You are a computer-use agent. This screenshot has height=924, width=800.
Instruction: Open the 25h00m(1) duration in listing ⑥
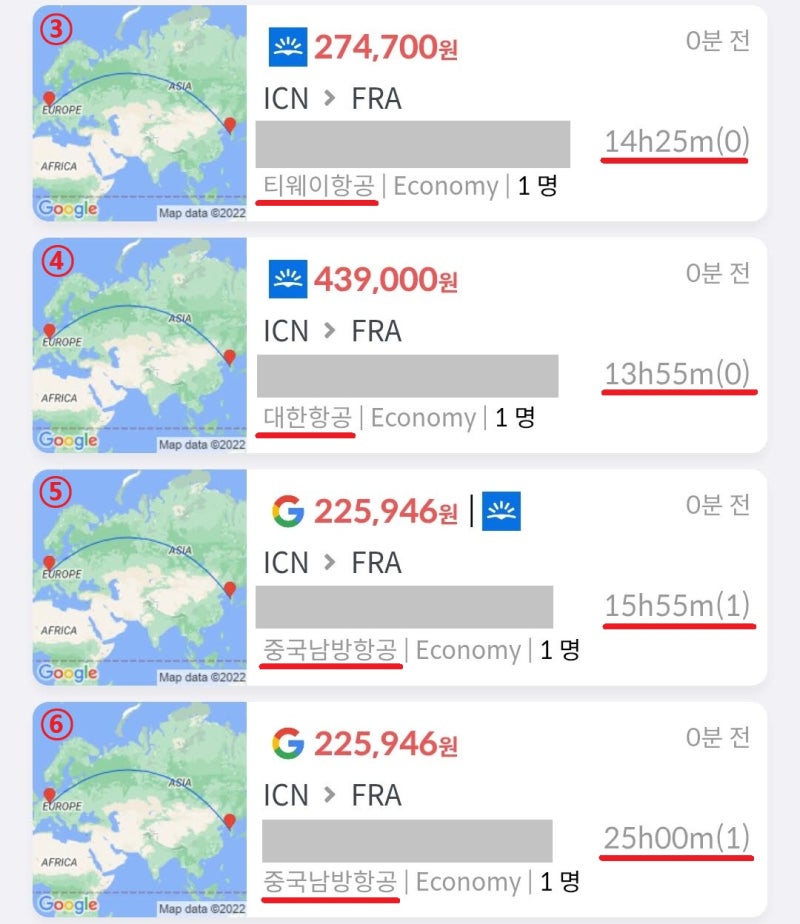(677, 841)
